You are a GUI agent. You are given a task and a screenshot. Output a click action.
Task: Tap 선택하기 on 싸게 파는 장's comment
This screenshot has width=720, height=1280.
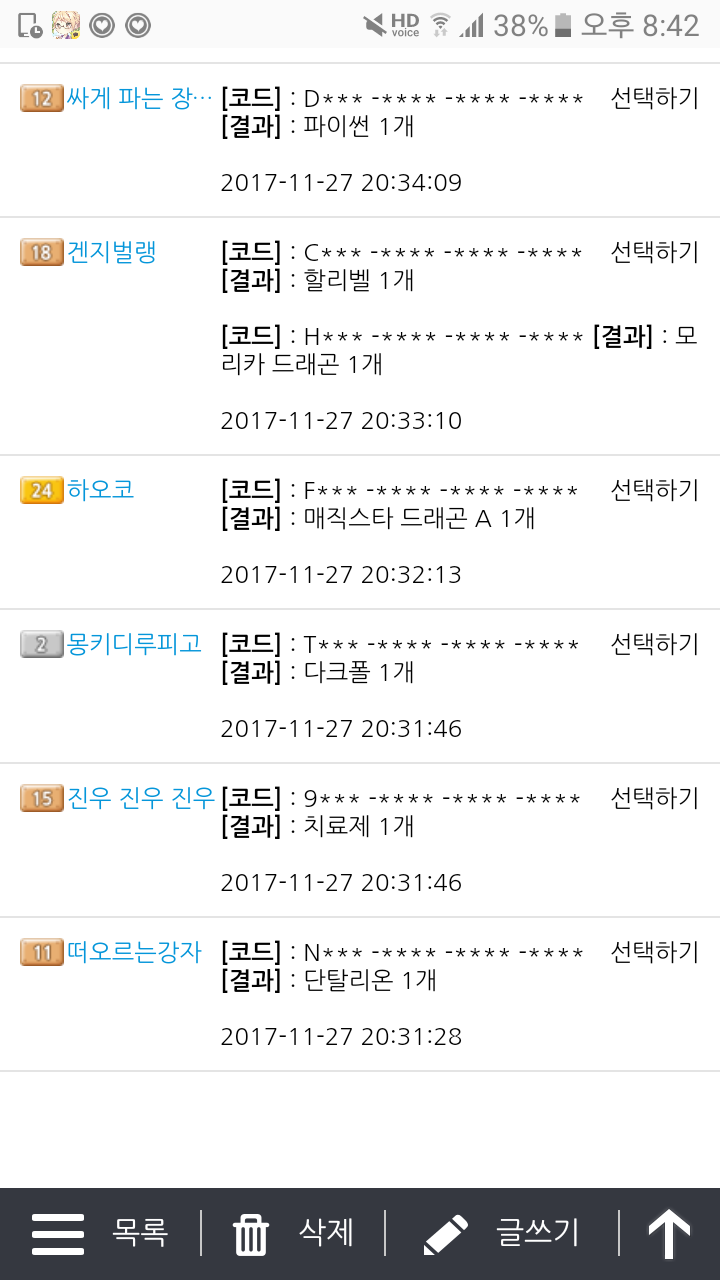(654, 98)
